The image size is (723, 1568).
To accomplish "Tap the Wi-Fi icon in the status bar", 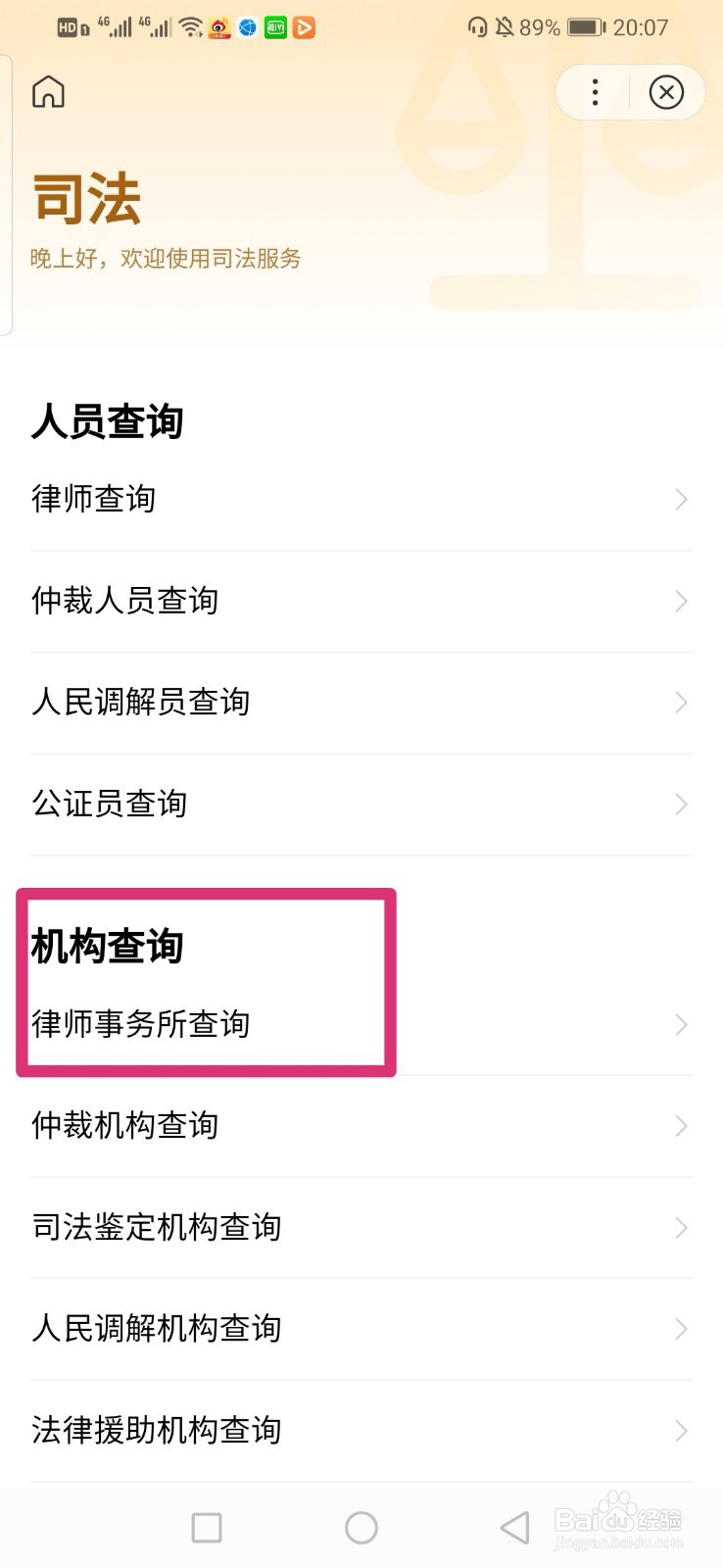I will point(189,27).
